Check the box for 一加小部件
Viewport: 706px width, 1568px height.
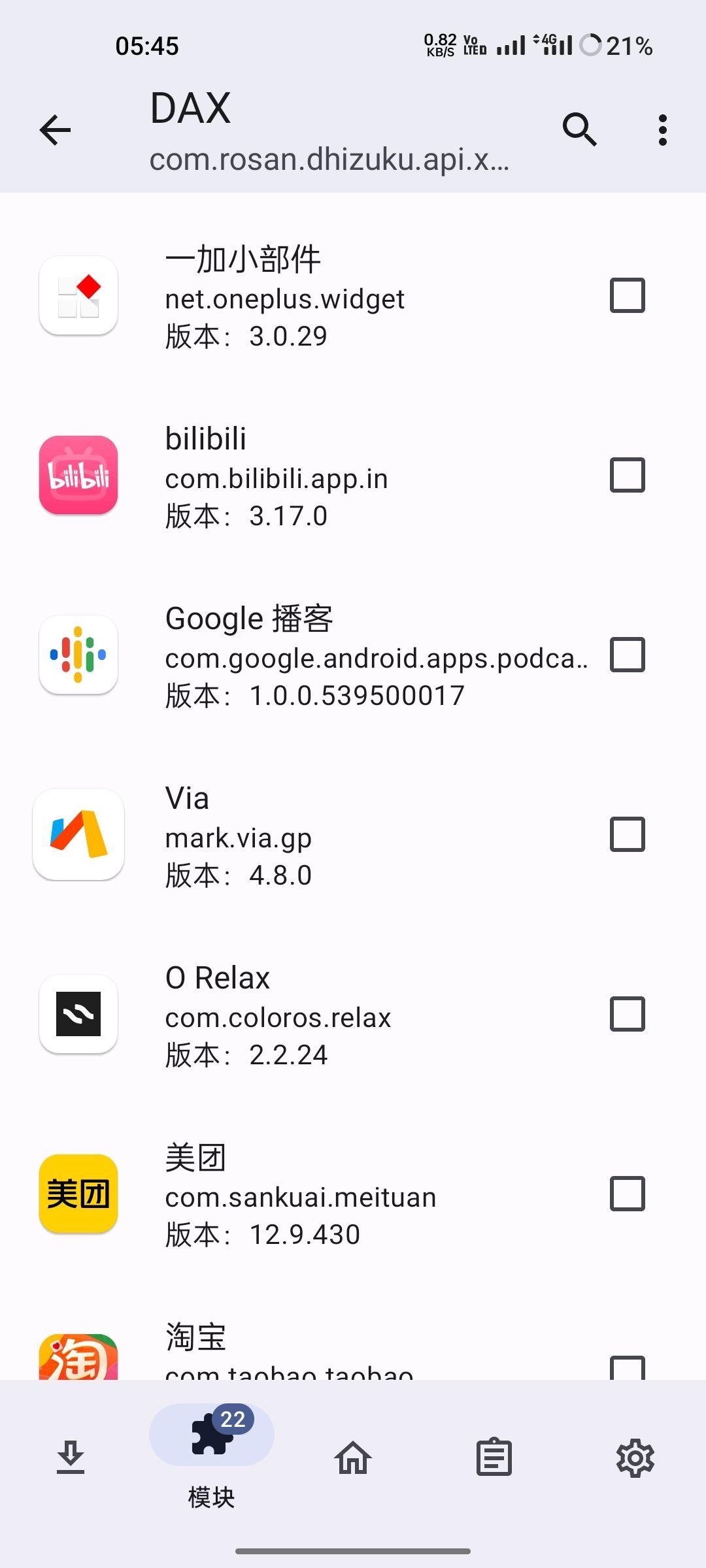[627, 295]
